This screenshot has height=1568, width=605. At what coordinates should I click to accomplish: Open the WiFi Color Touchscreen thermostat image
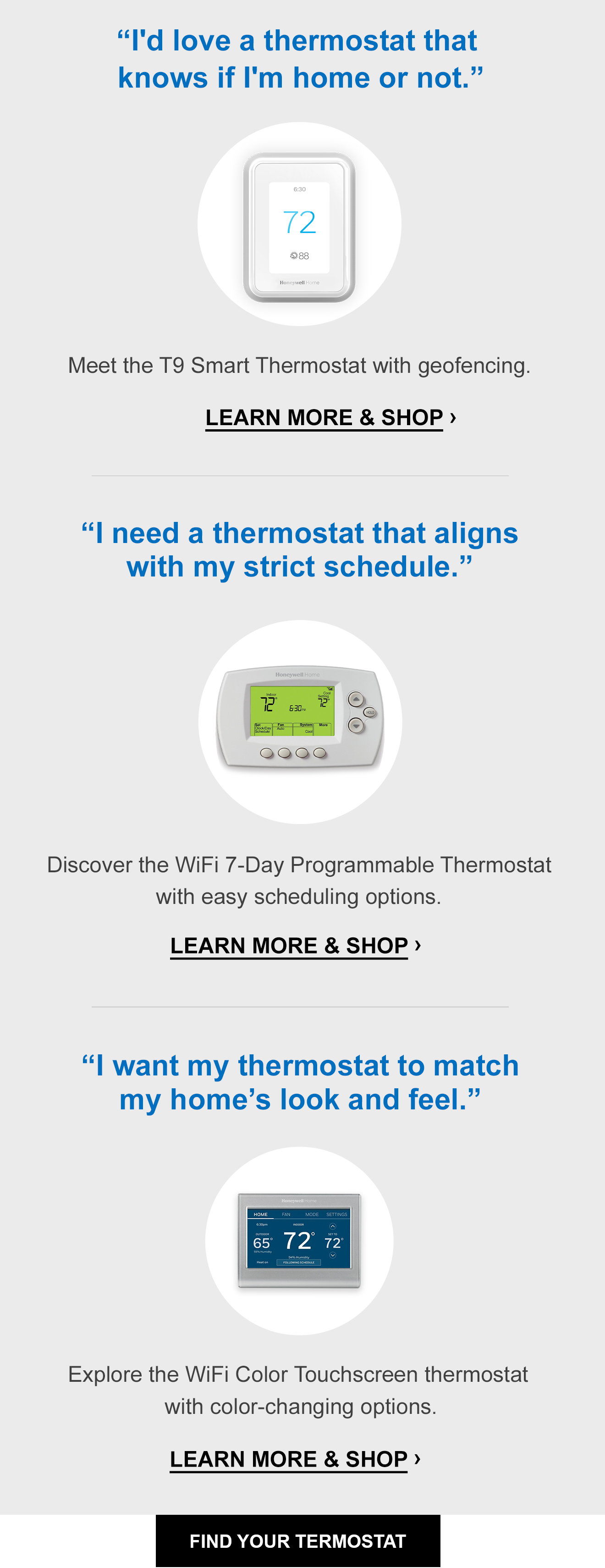[299, 1240]
